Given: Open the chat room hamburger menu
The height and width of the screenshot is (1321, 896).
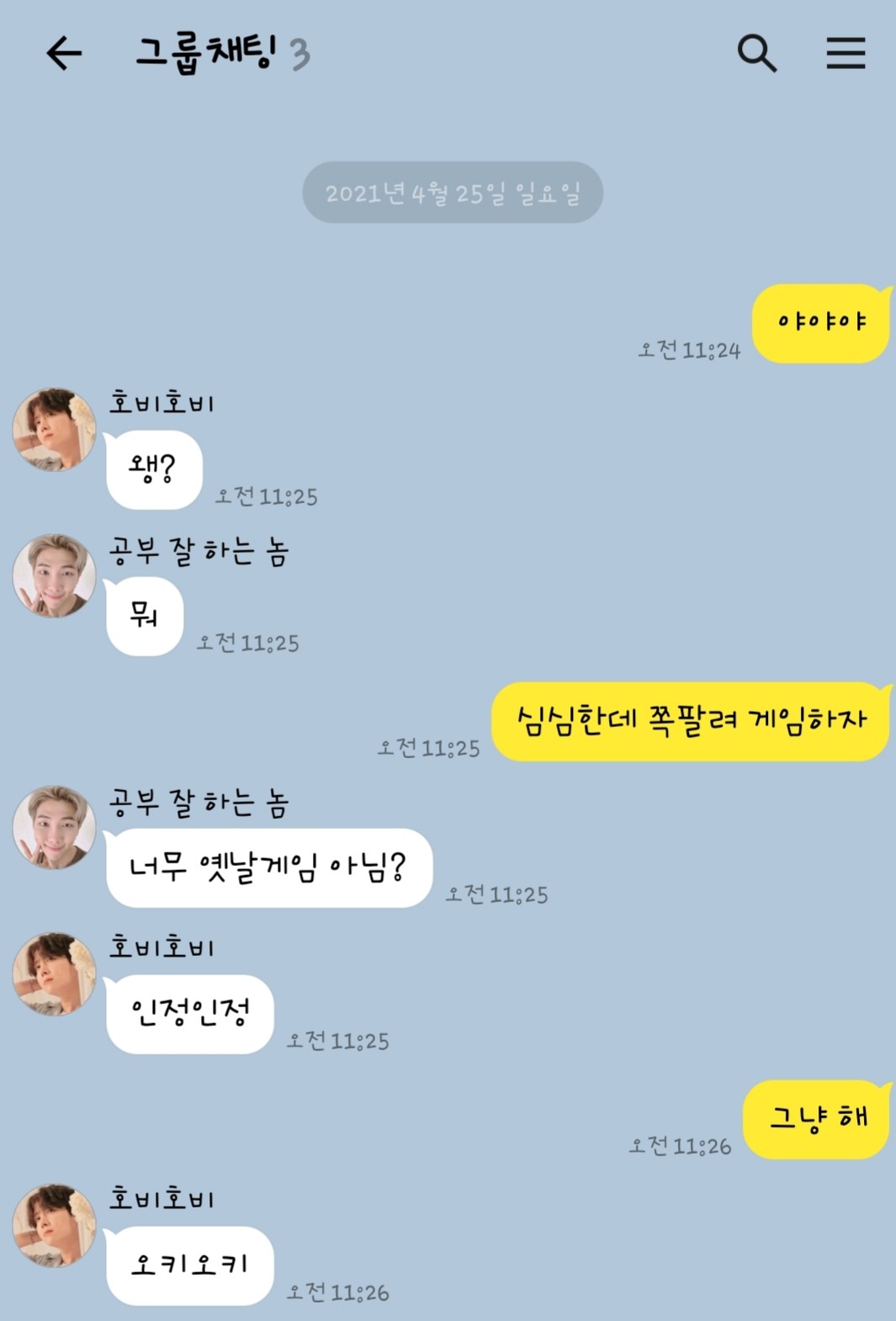Looking at the screenshot, I should pyautogui.click(x=845, y=54).
